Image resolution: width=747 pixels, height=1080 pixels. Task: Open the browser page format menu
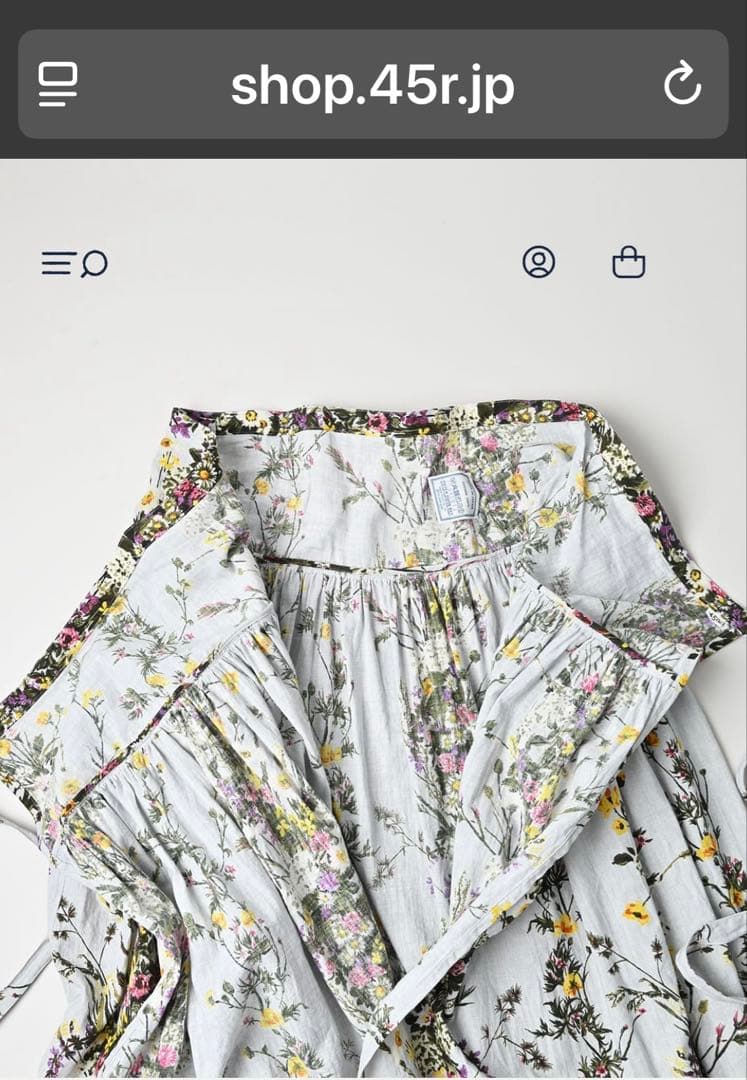tap(58, 84)
